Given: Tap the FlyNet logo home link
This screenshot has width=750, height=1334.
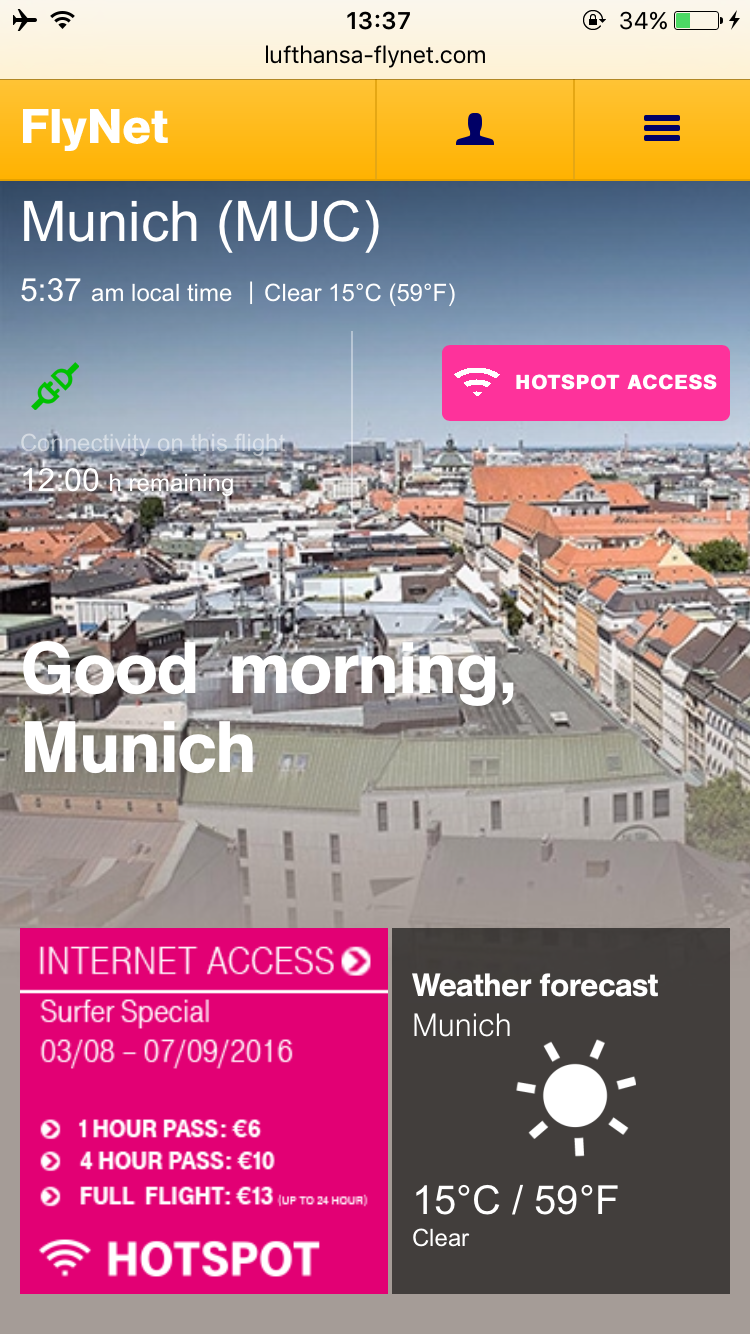Looking at the screenshot, I should point(95,128).
